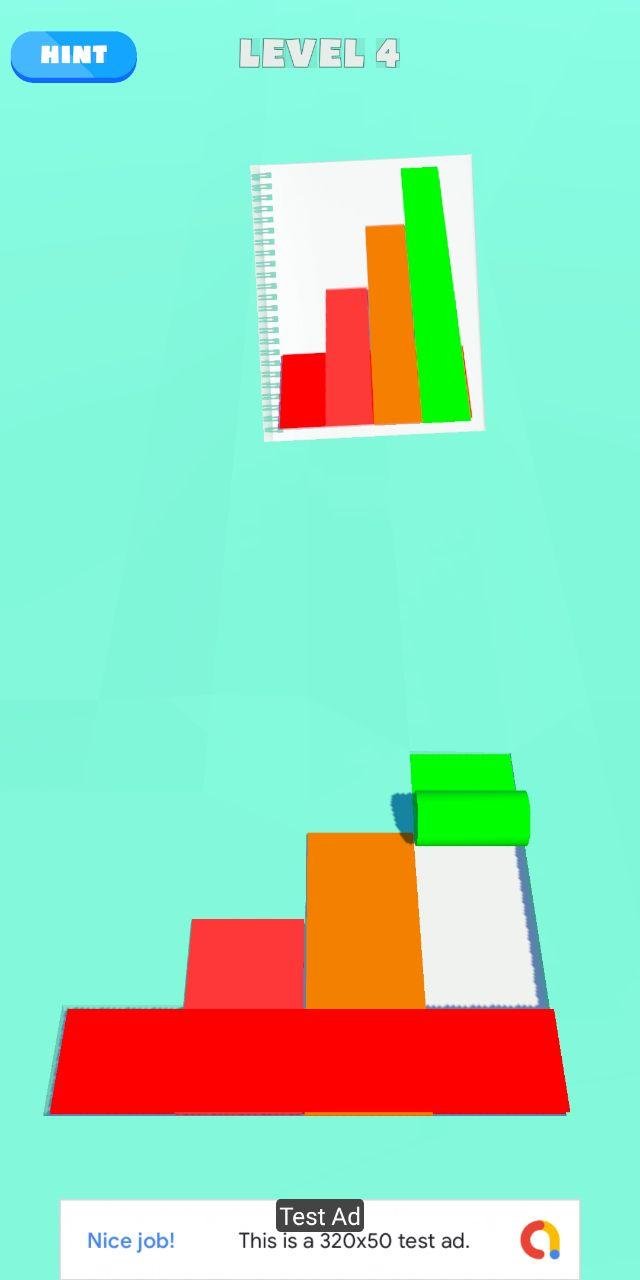Open the test ad banner
Screen dimensions: 640x1280
click(320, 1240)
